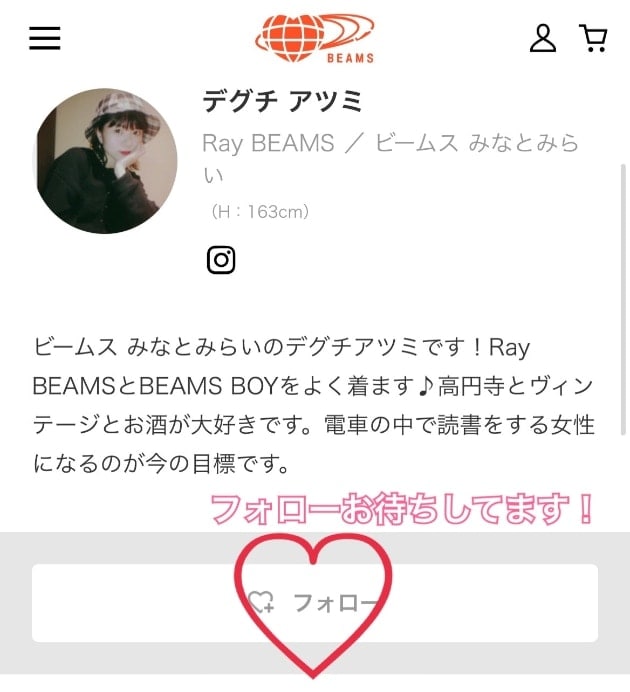
Task: Open the account profile icon
Action: point(542,38)
